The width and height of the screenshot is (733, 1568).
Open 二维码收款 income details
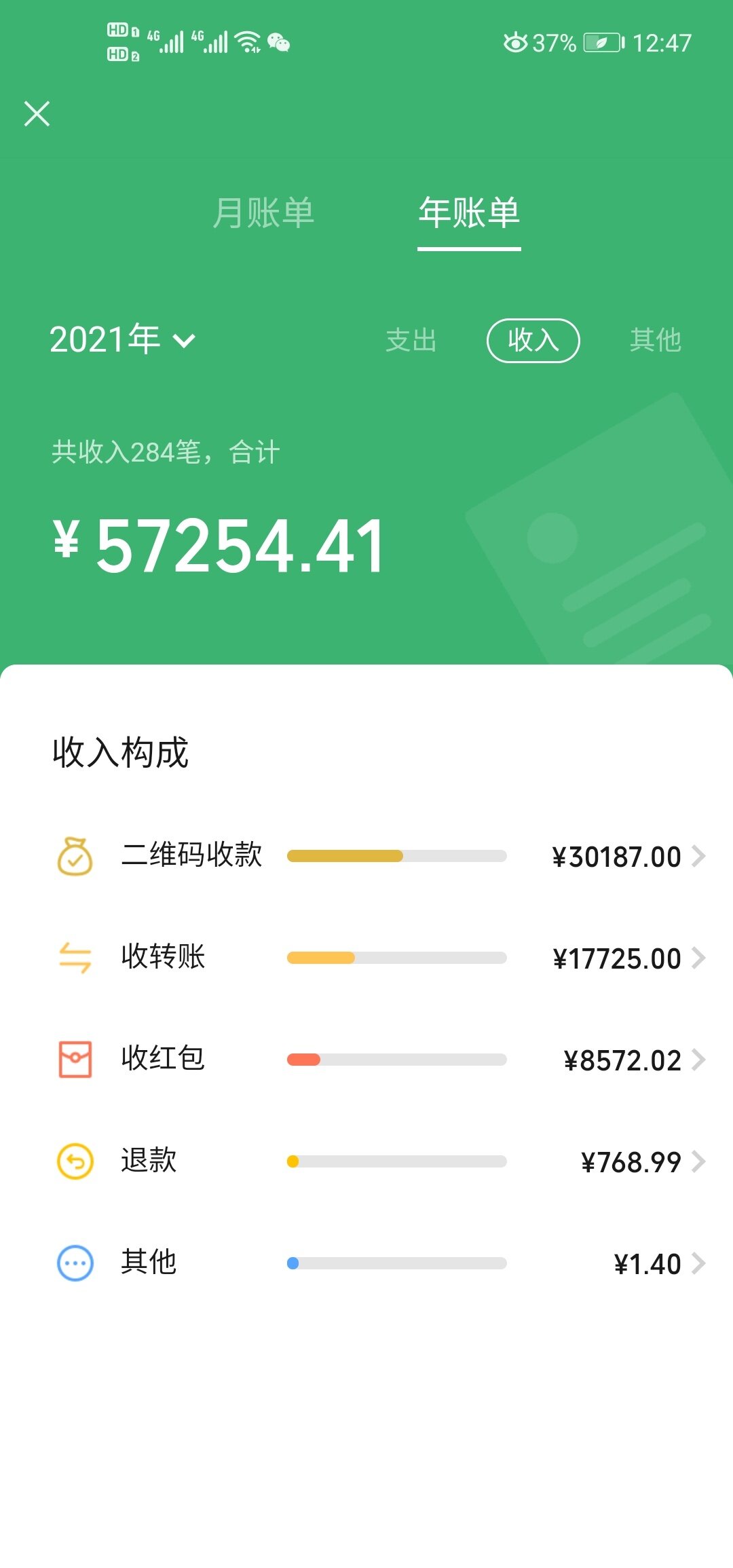[380, 856]
